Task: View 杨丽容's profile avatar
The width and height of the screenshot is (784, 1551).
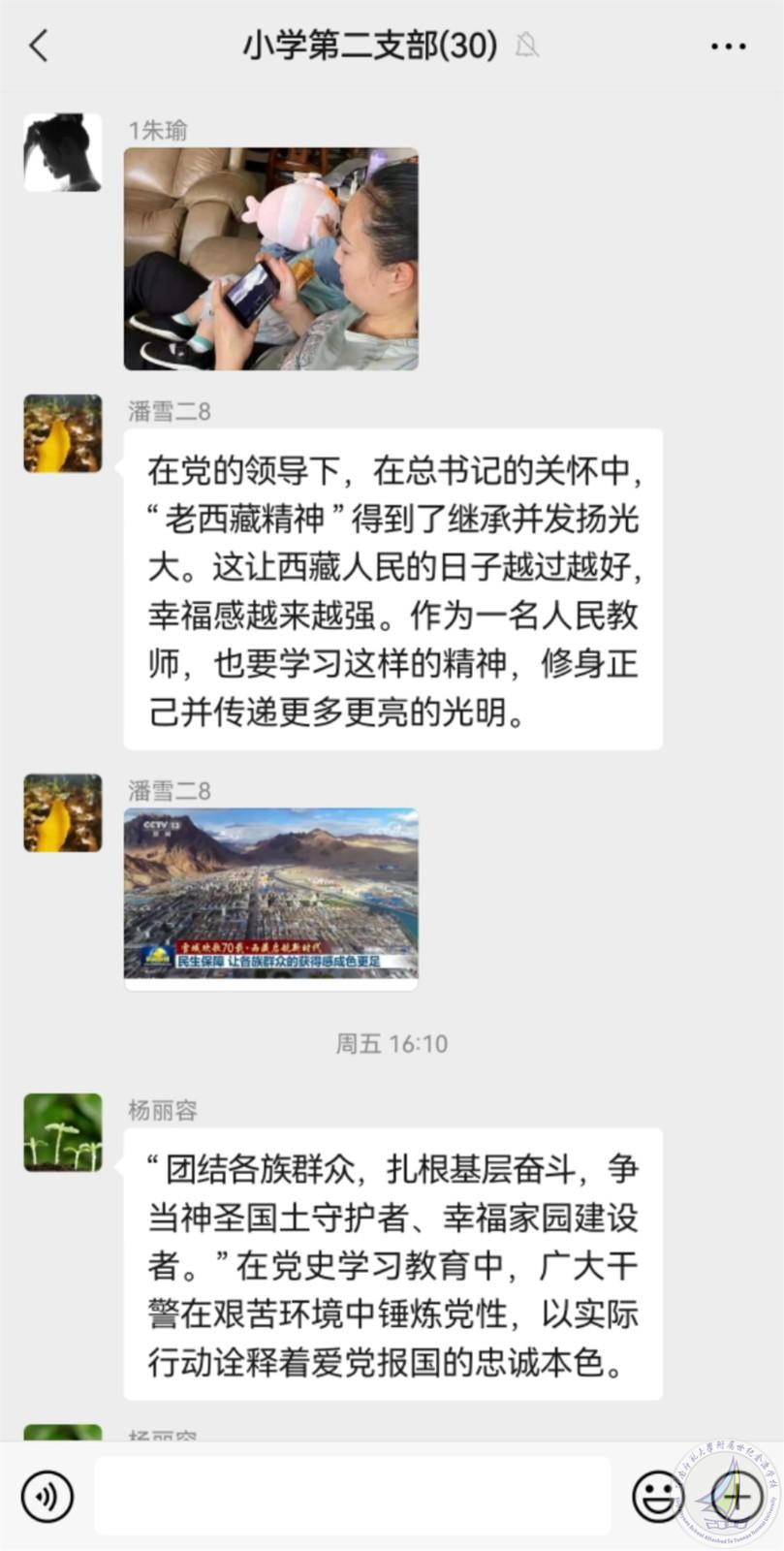Action: 62,1132
